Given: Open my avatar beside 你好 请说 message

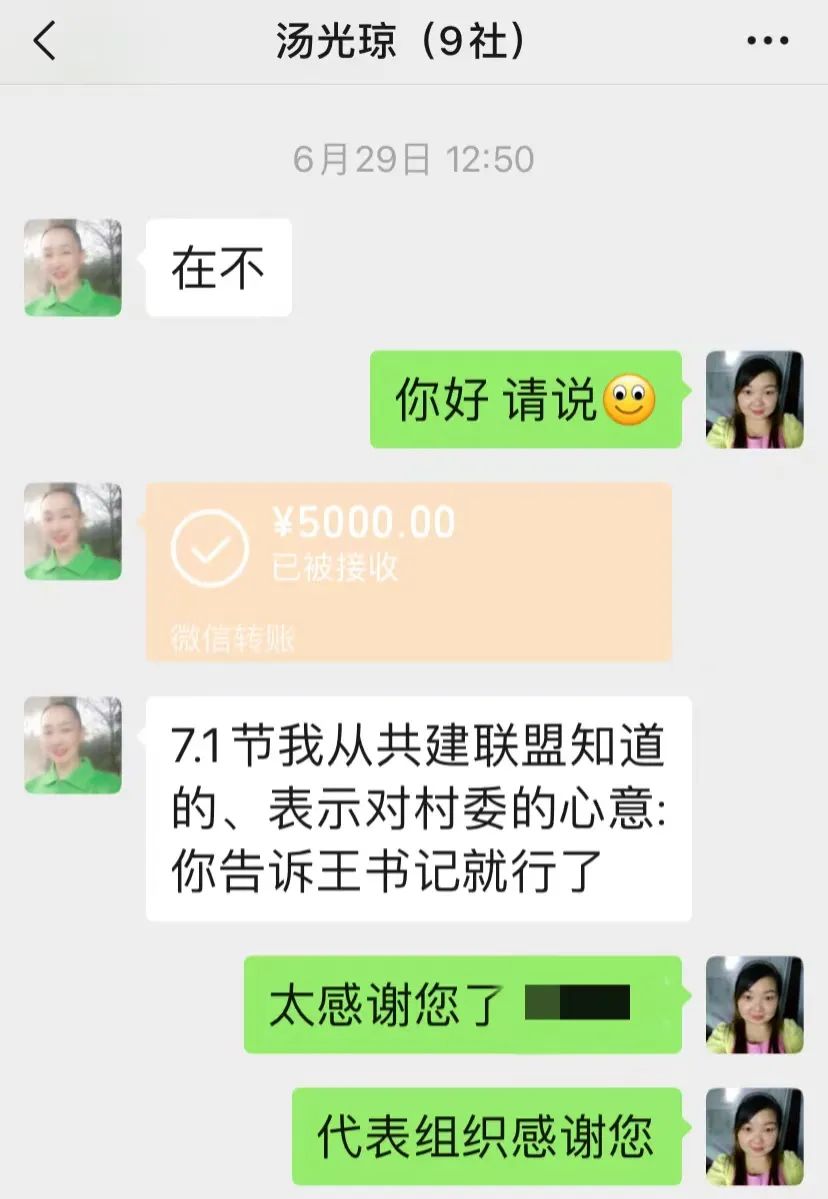Looking at the screenshot, I should point(754,399).
